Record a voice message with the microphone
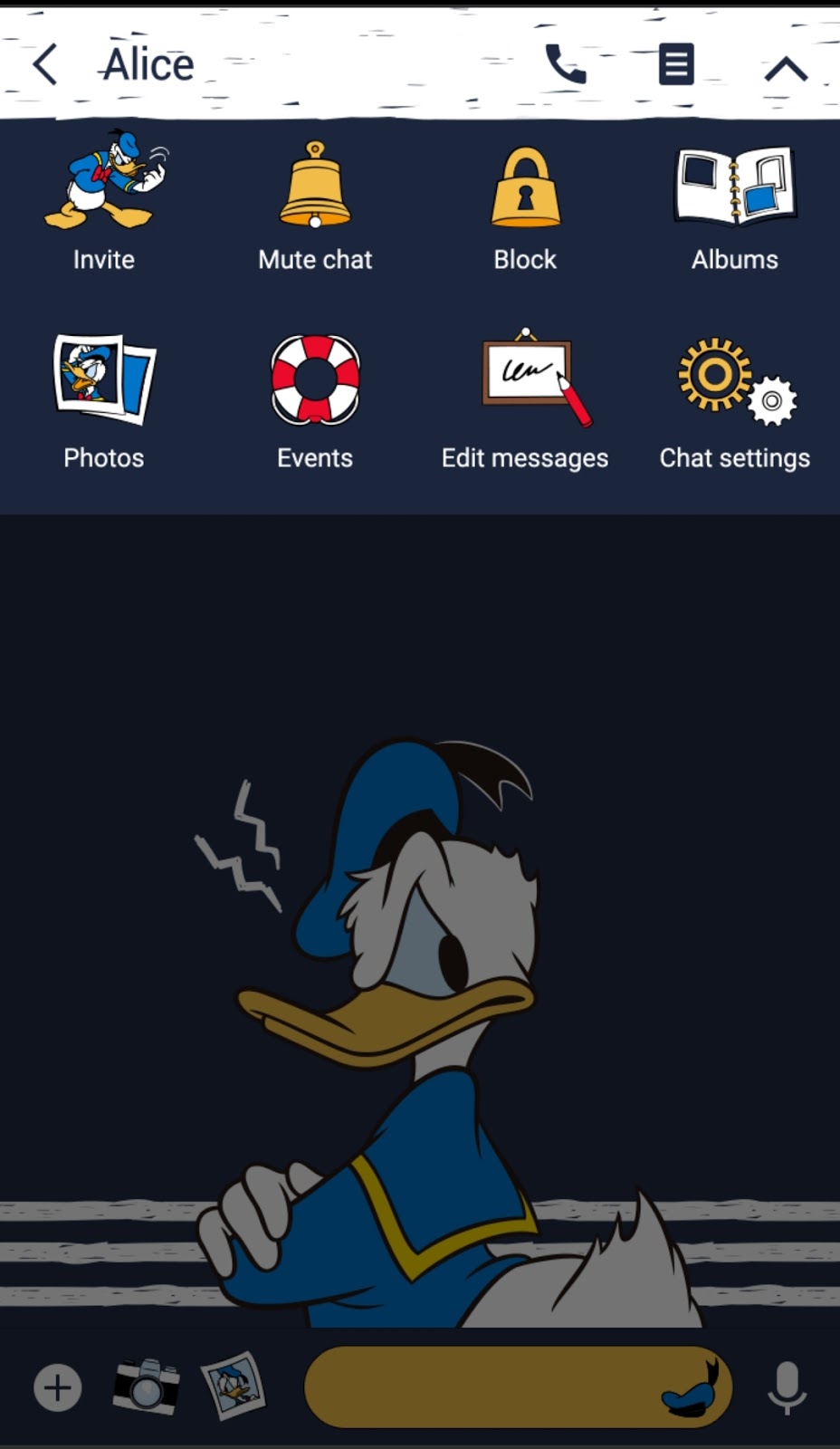 coord(787,1387)
